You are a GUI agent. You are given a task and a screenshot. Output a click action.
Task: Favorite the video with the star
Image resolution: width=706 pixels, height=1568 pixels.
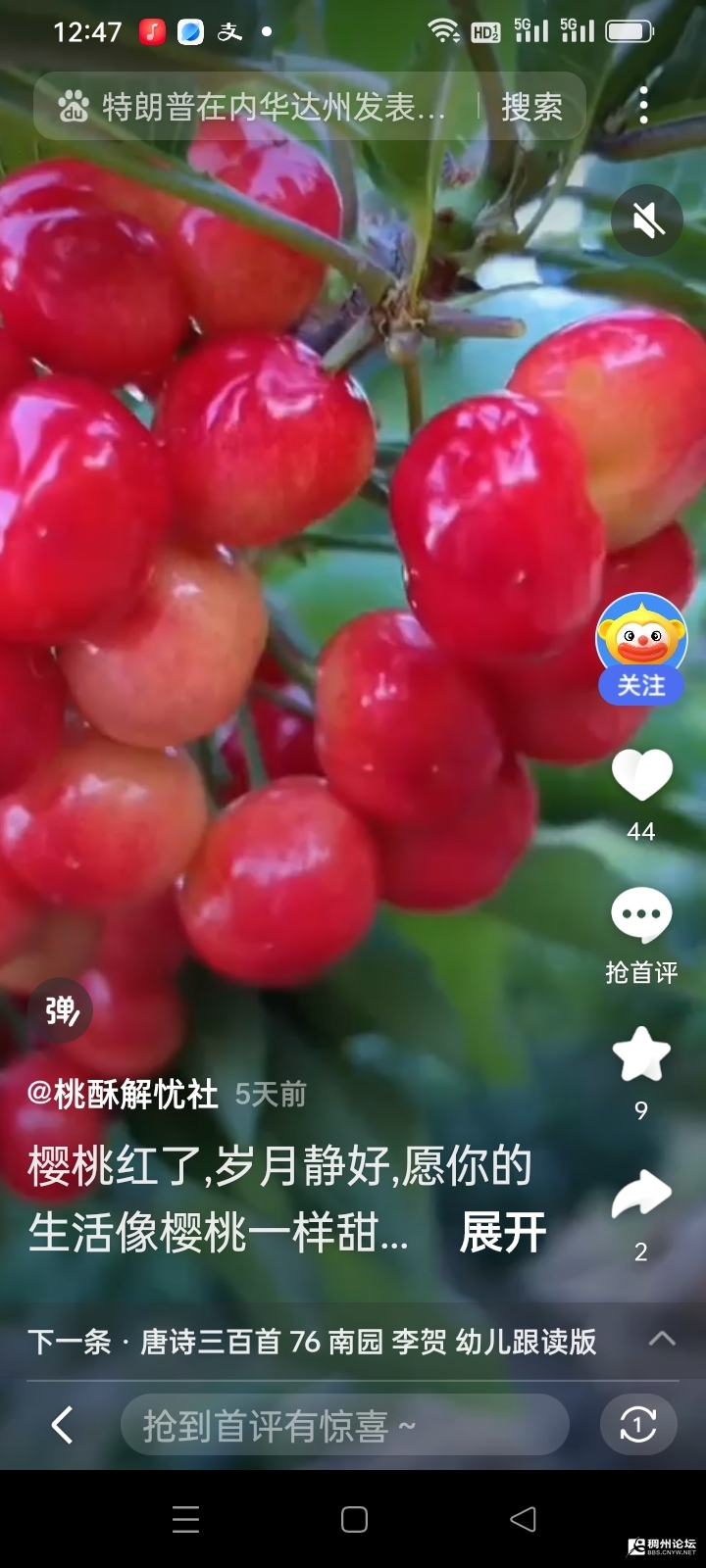point(641,1055)
